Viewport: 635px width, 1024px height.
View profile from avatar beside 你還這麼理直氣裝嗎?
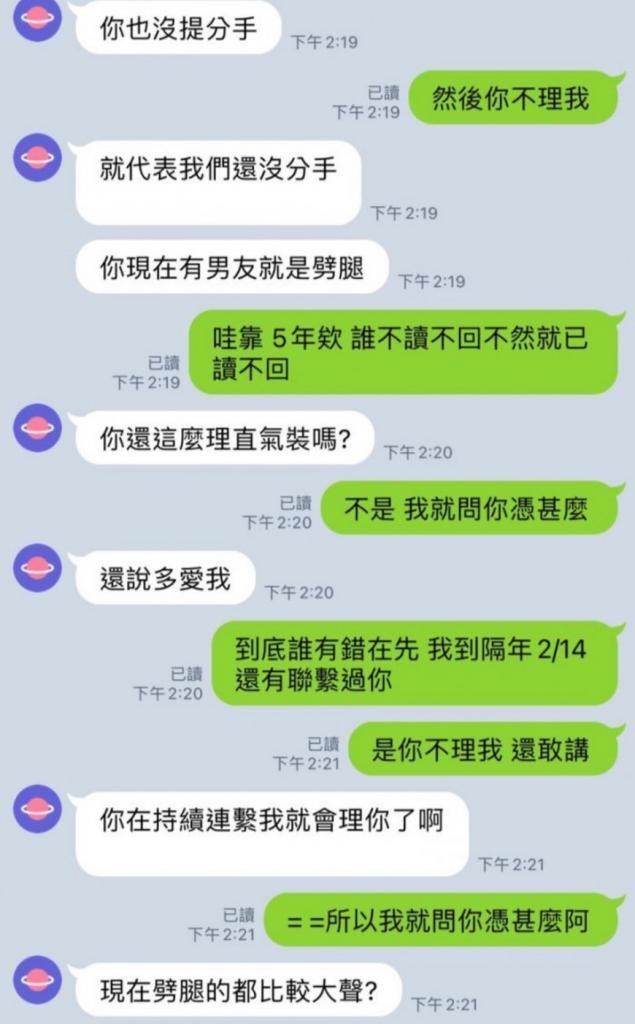(x=37, y=427)
